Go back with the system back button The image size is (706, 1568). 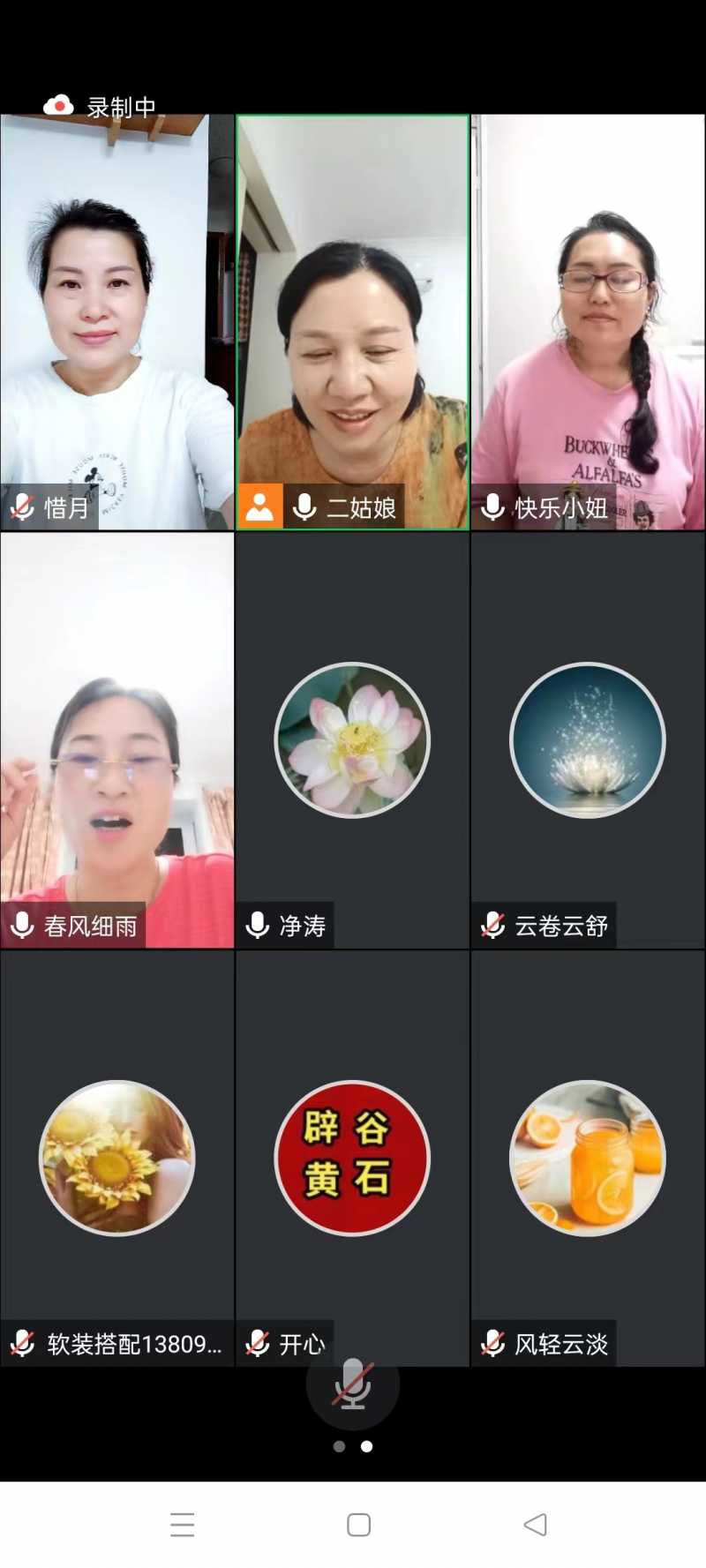click(535, 1525)
